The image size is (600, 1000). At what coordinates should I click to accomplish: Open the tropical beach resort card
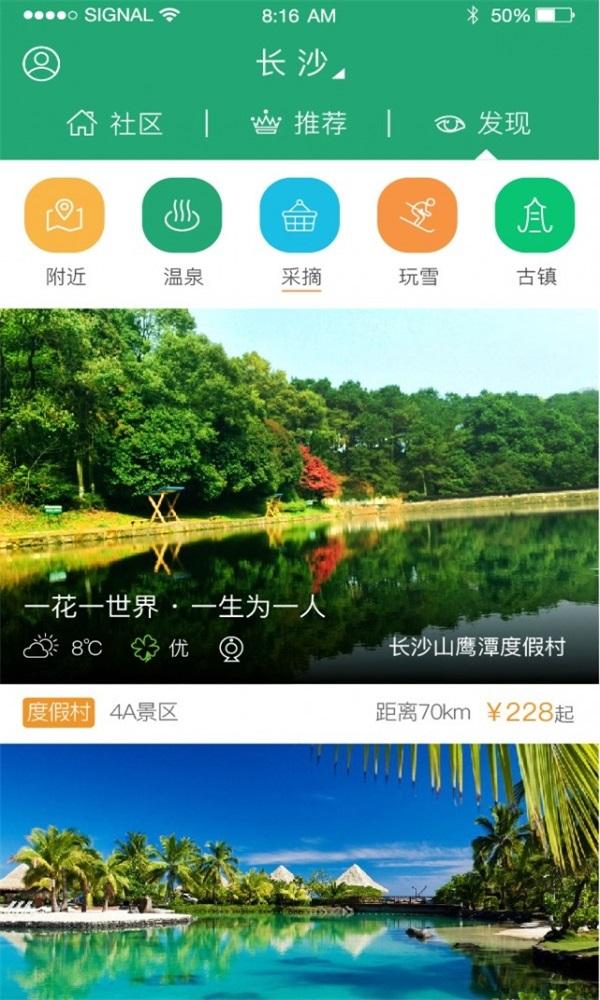pyautogui.click(x=300, y=870)
